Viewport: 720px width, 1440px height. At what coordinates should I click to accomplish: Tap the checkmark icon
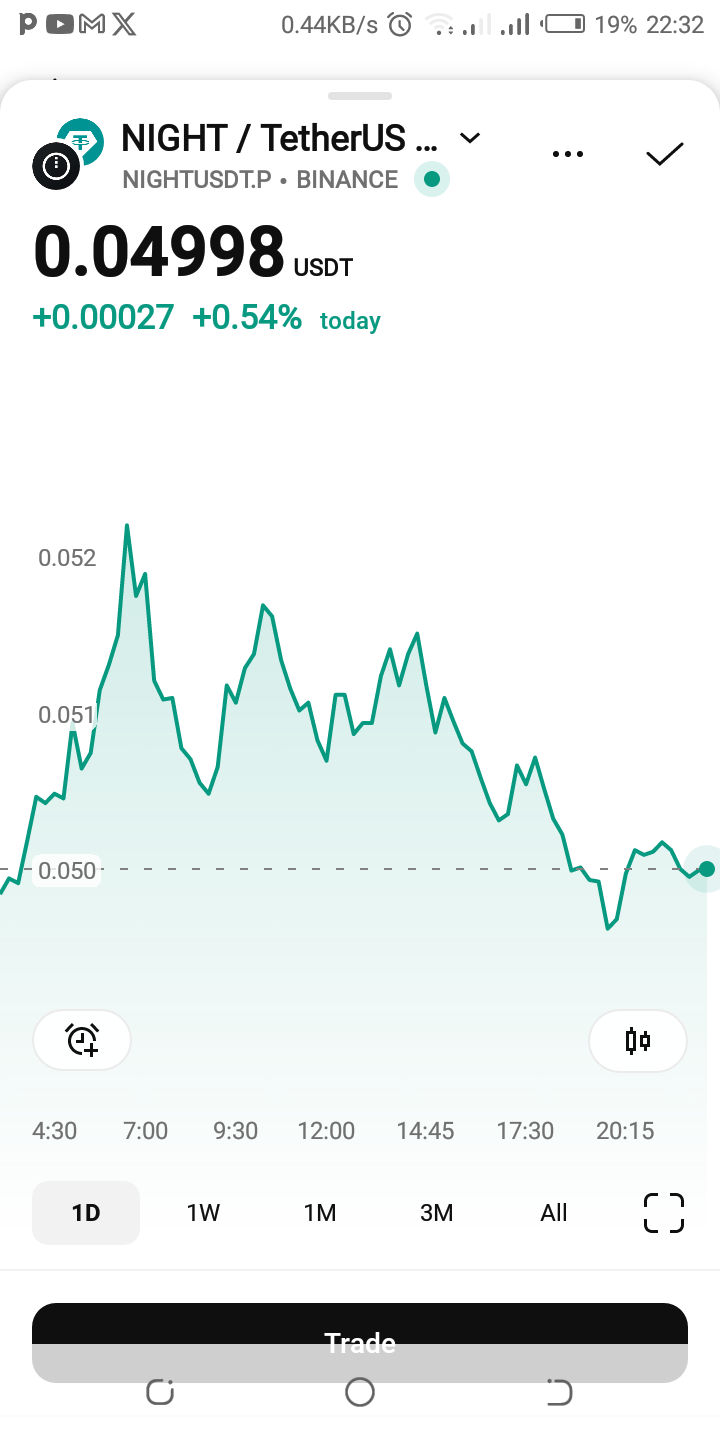point(664,154)
